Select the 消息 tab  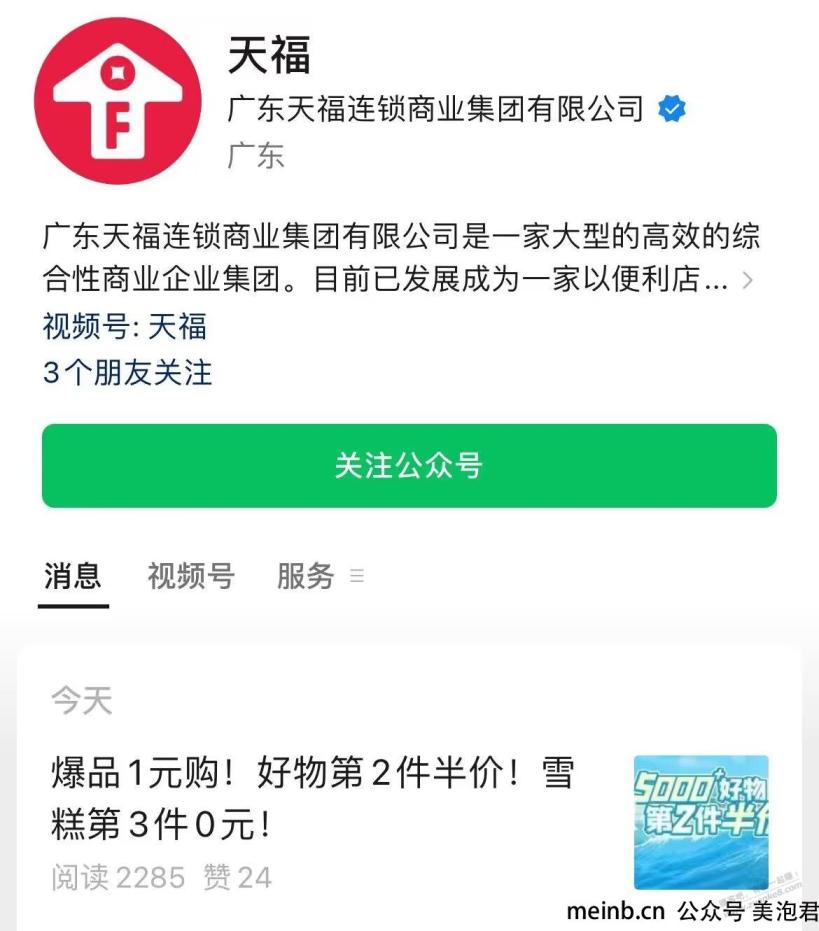point(73,576)
